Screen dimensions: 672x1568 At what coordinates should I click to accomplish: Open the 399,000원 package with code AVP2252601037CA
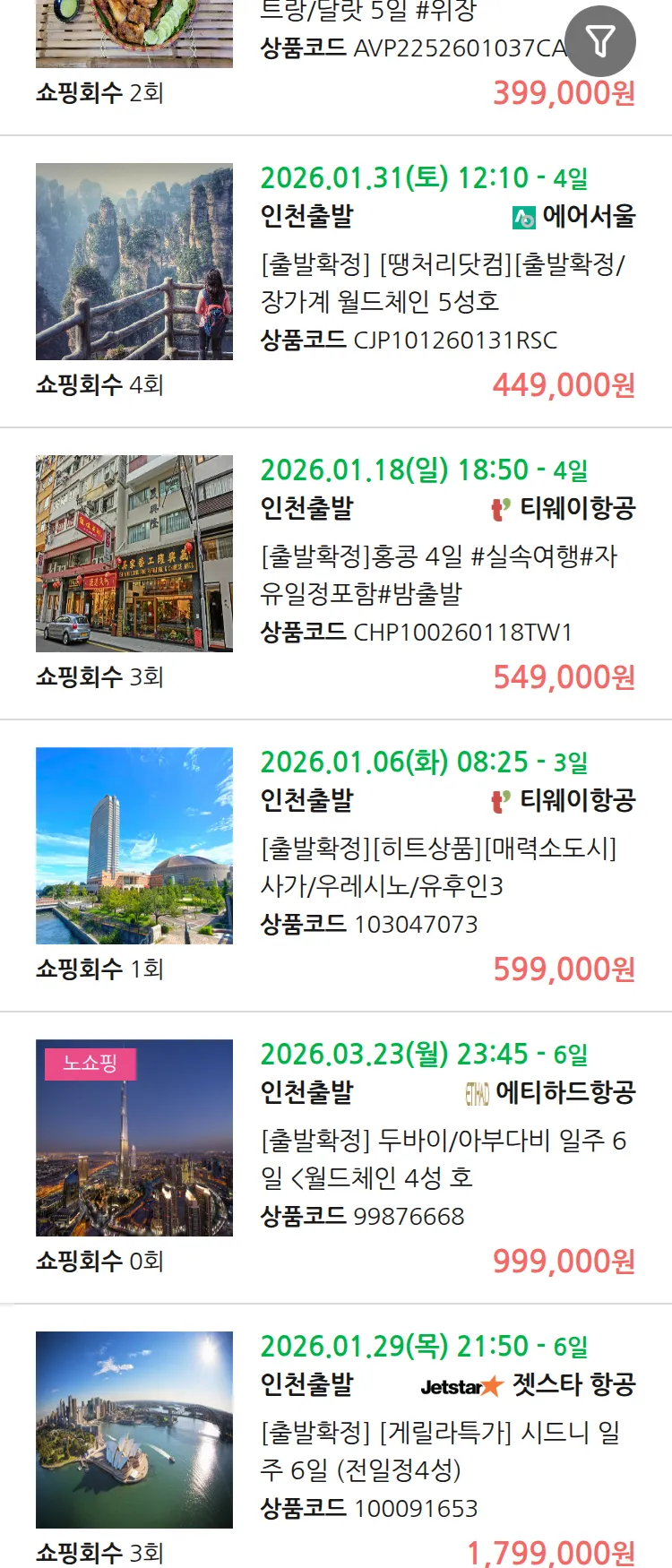[x=412, y=47]
